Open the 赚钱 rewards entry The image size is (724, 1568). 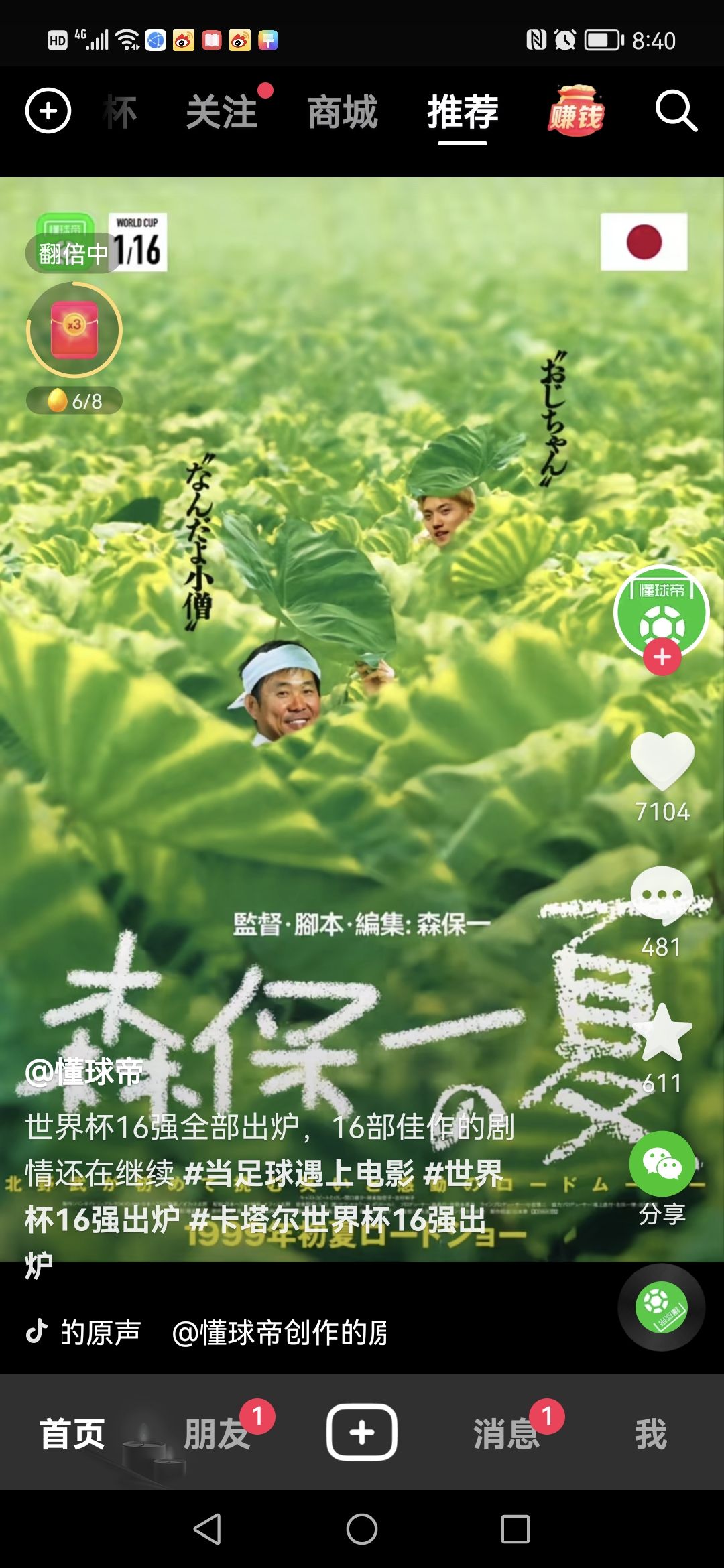(576, 111)
